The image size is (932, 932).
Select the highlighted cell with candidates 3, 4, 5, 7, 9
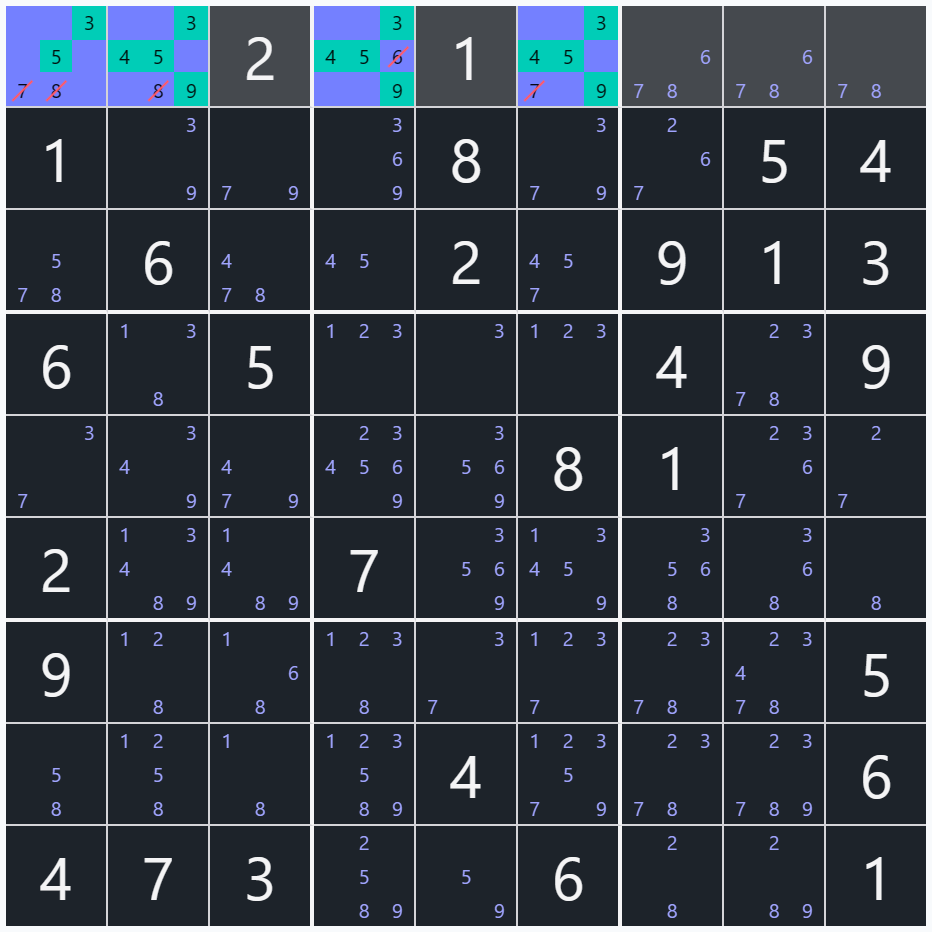pyautogui.click(x=568, y=57)
